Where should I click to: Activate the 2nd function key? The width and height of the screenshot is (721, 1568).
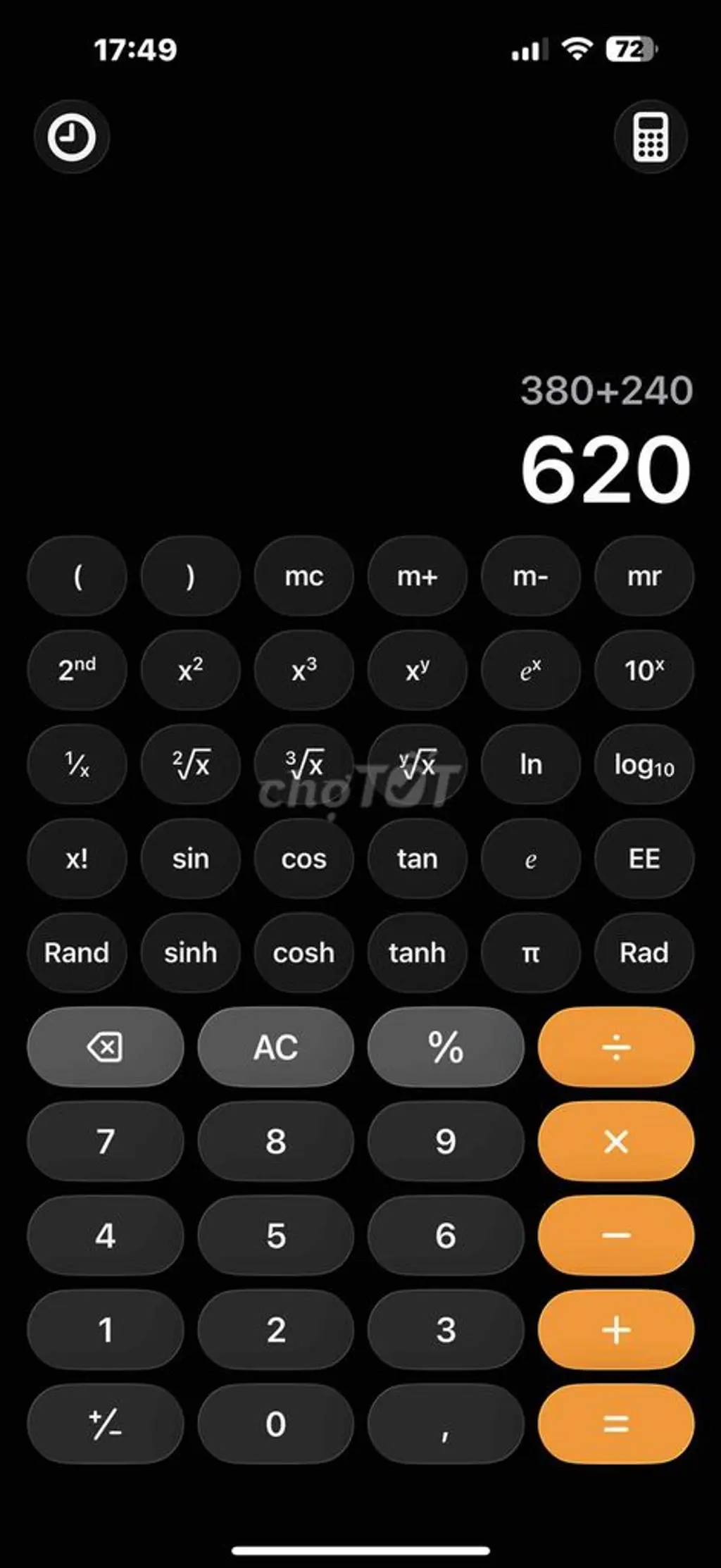tap(77, 670)
